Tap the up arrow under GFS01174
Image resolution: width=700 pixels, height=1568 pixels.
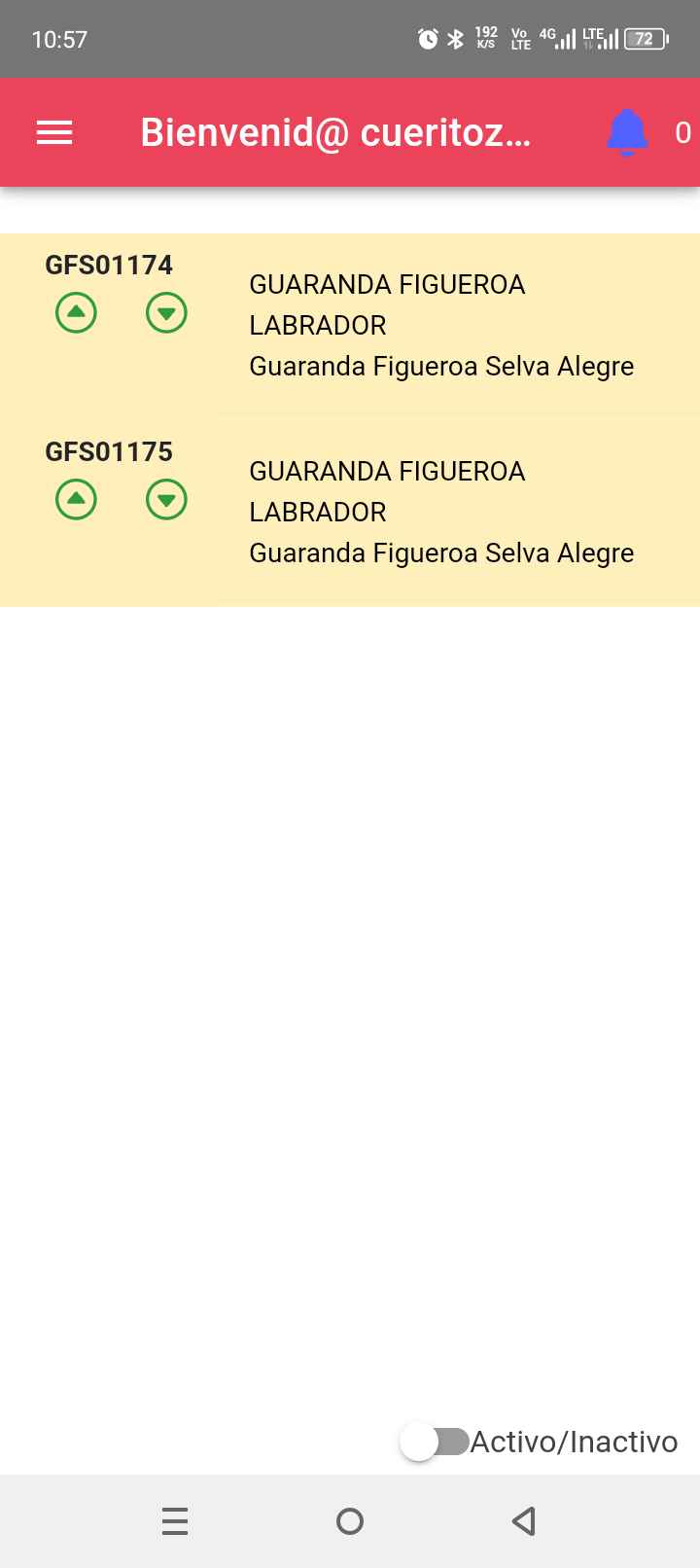76,313
